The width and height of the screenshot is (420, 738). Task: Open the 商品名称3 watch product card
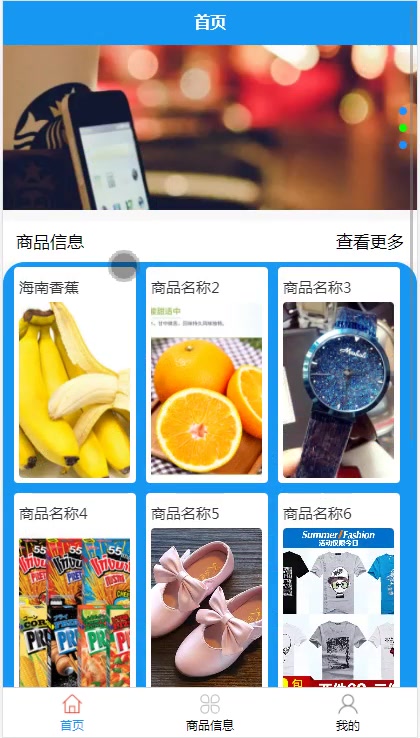tap(339, 375)
